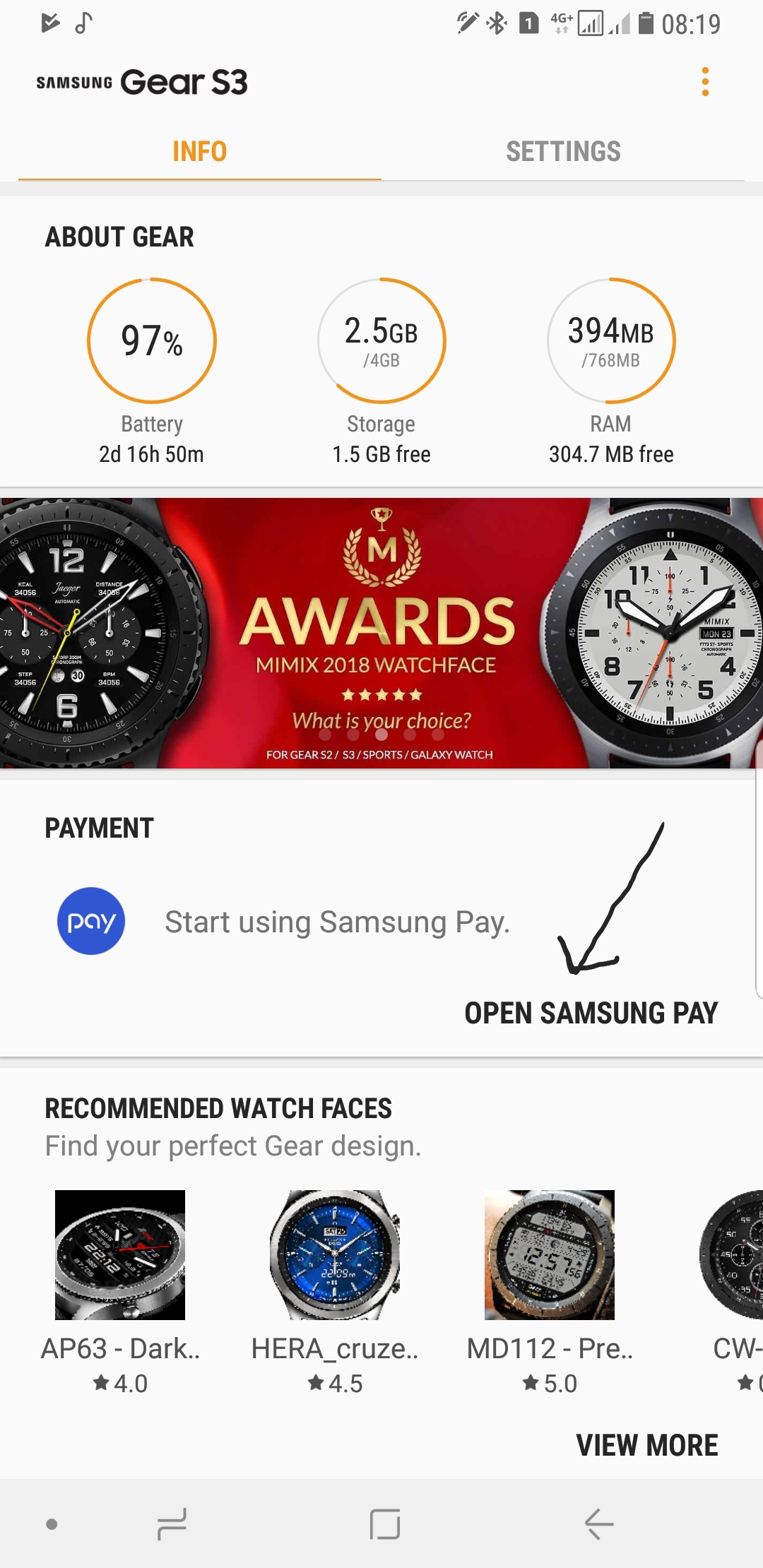
Task: View Storage usage details
Action: [381, 341]
